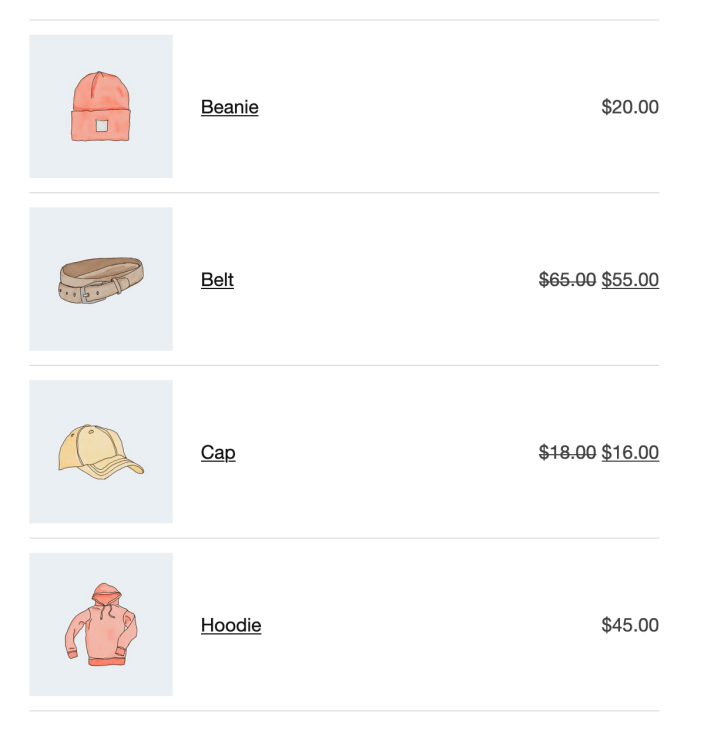Open the Hoodie product link
Viewport: 704px width, 732px height.
click(231, 626)
